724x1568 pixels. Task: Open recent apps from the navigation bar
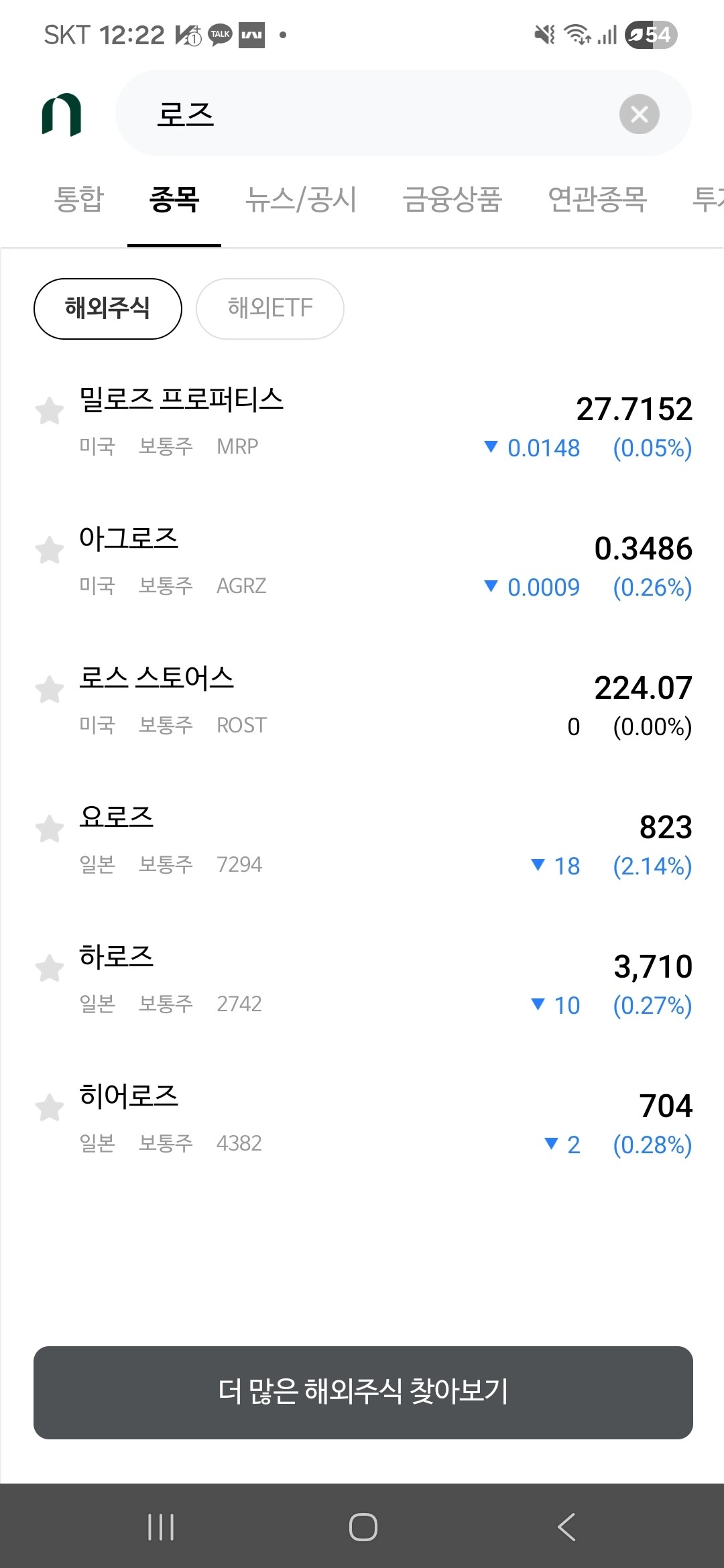pyautogui.click(x=161, y=1527)
